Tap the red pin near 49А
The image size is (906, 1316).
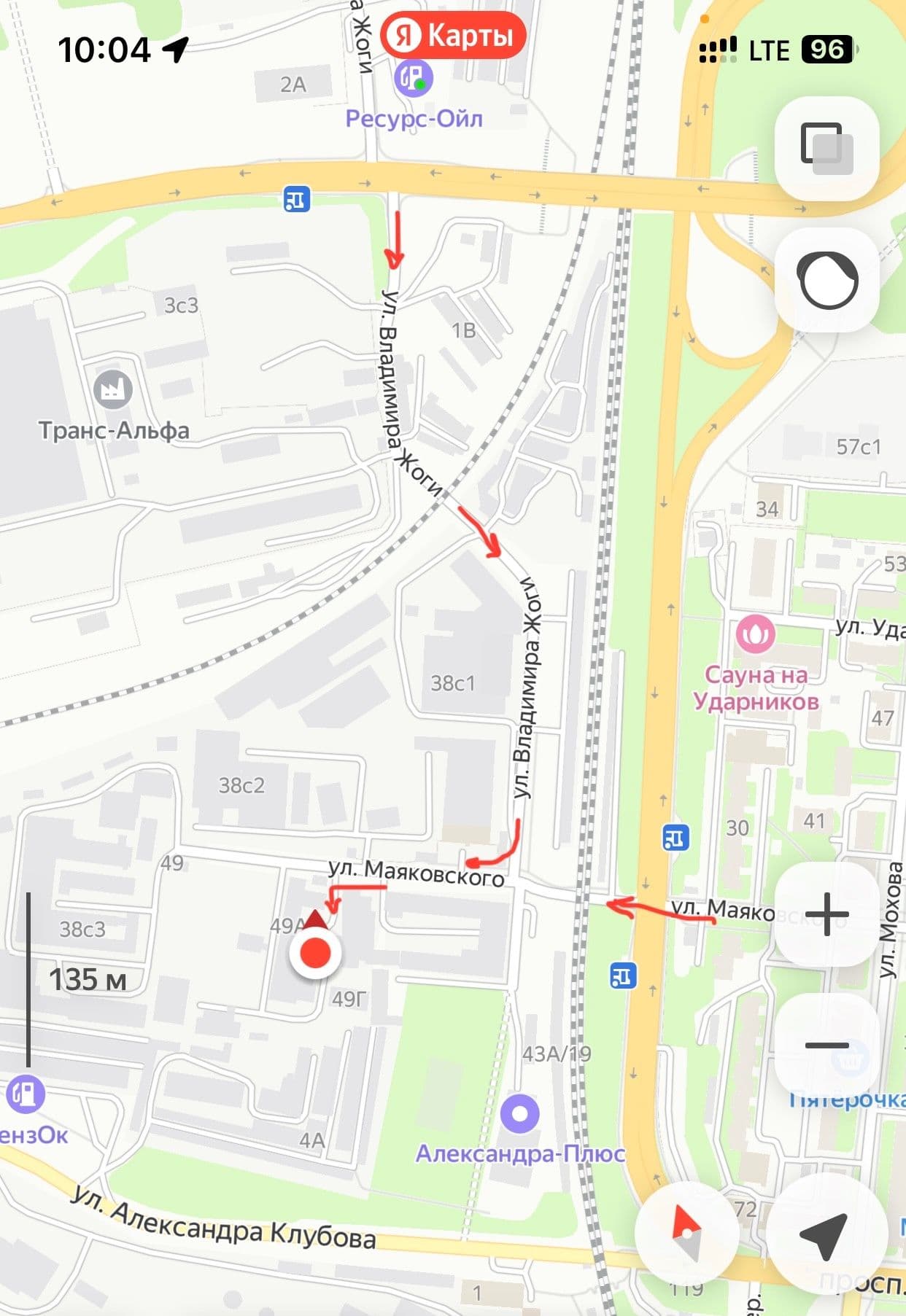tap(315, 951)
